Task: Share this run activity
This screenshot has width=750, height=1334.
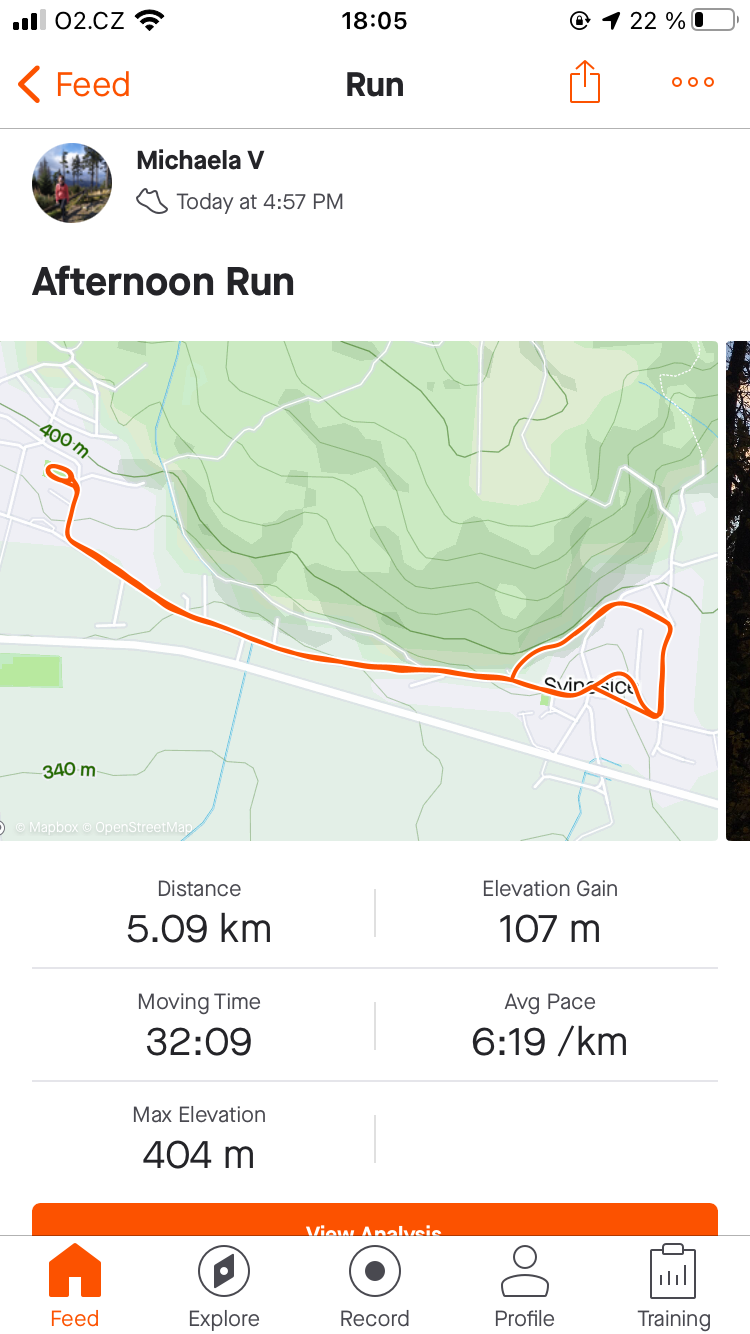Action: pos(585,82)
